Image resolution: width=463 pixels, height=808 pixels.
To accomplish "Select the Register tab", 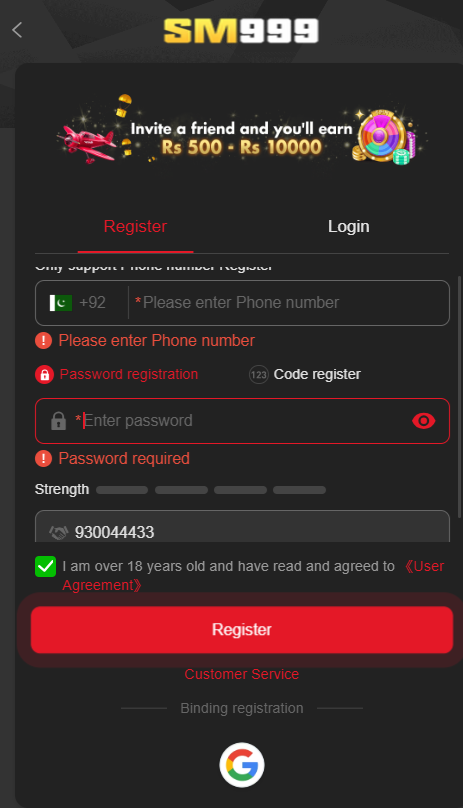I will tap(135, 226).
